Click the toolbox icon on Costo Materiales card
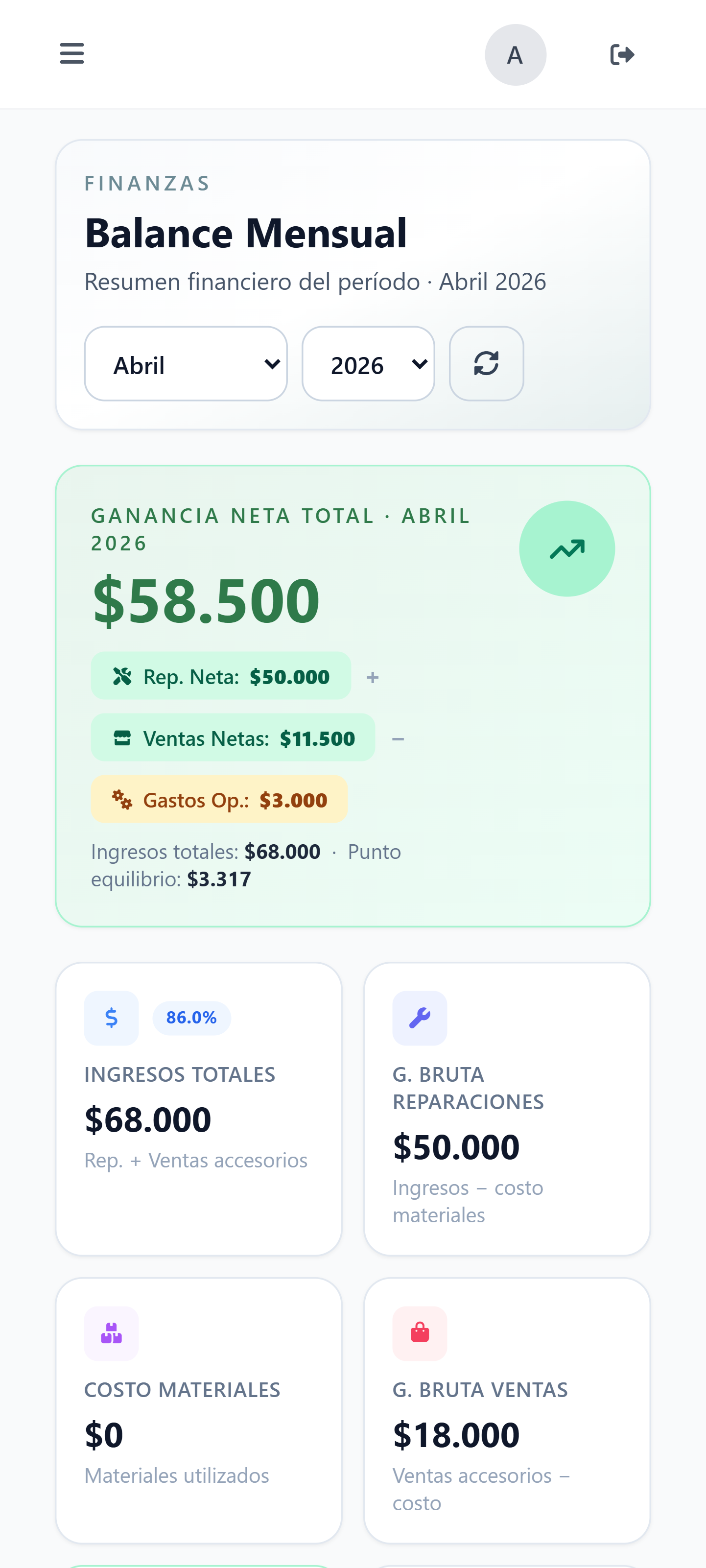This screenshot has width=706, height=1568. (111, 1332)
